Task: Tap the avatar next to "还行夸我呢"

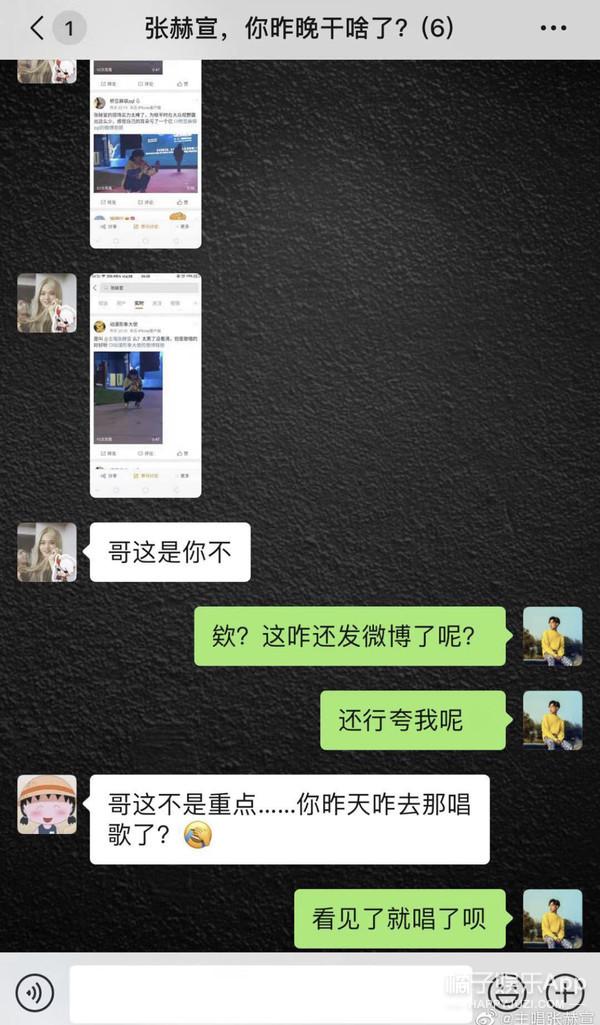Action: click(x=552, y=720)
